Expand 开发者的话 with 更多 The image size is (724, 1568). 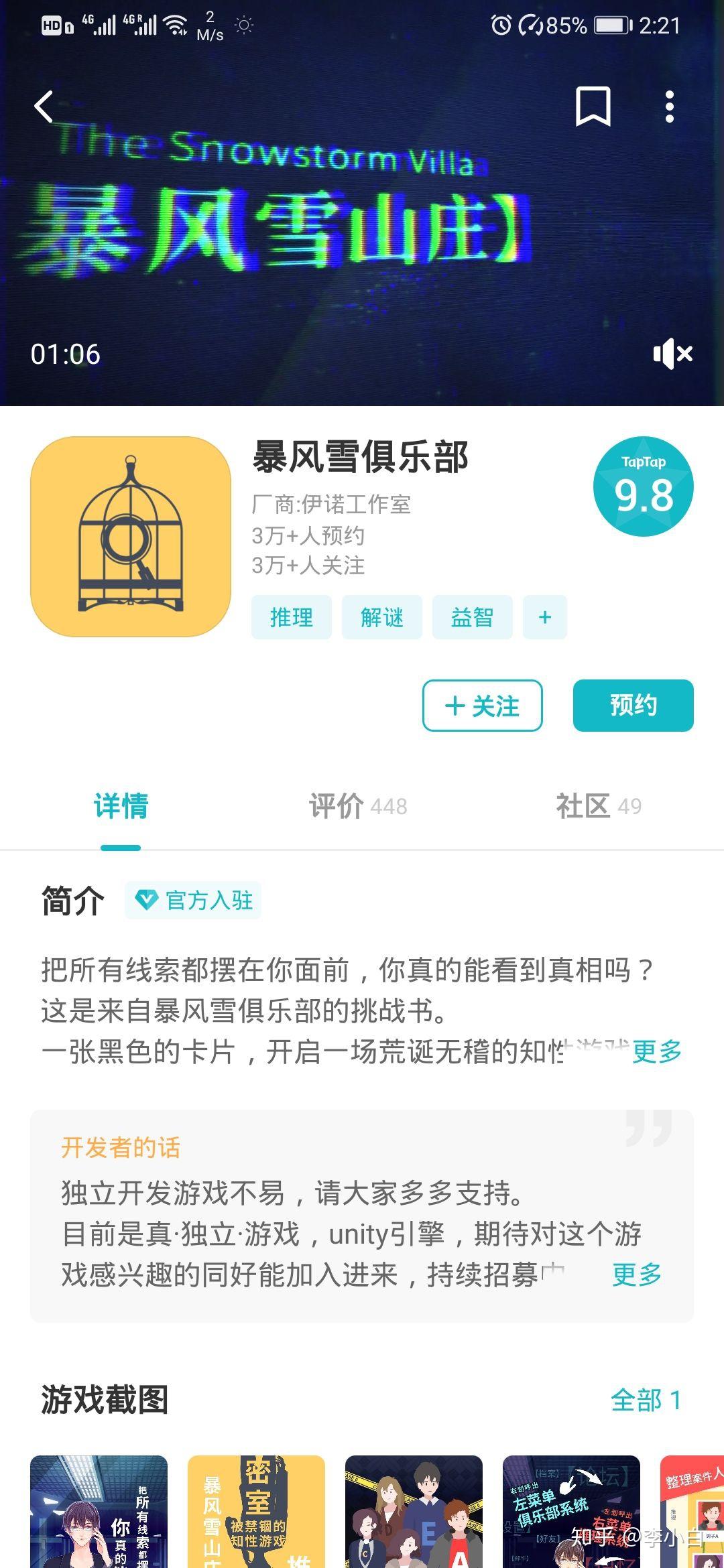[636, 1274]
